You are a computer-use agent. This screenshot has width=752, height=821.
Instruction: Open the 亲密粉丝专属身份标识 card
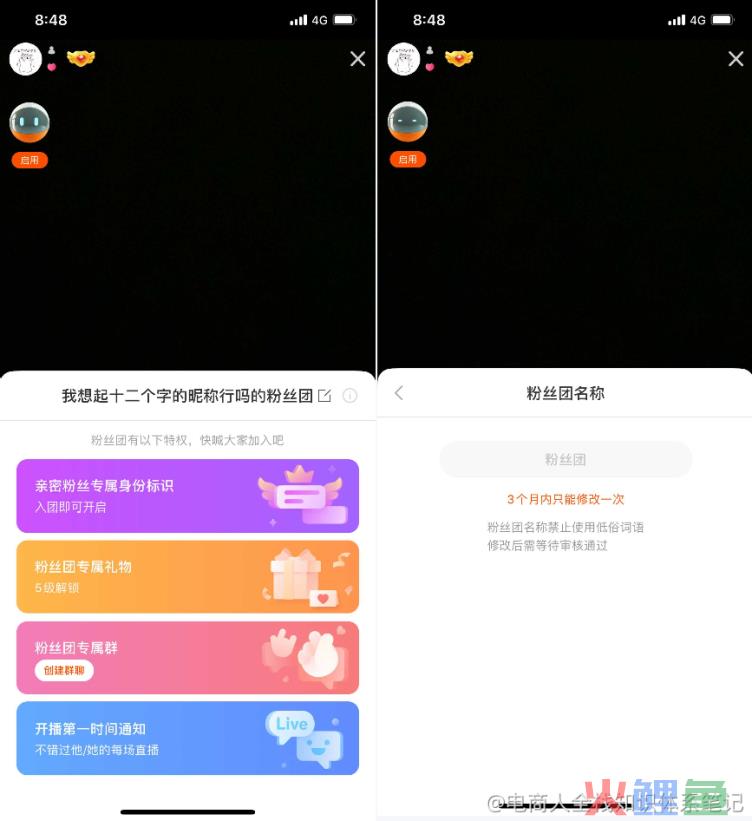pos(187,496)
